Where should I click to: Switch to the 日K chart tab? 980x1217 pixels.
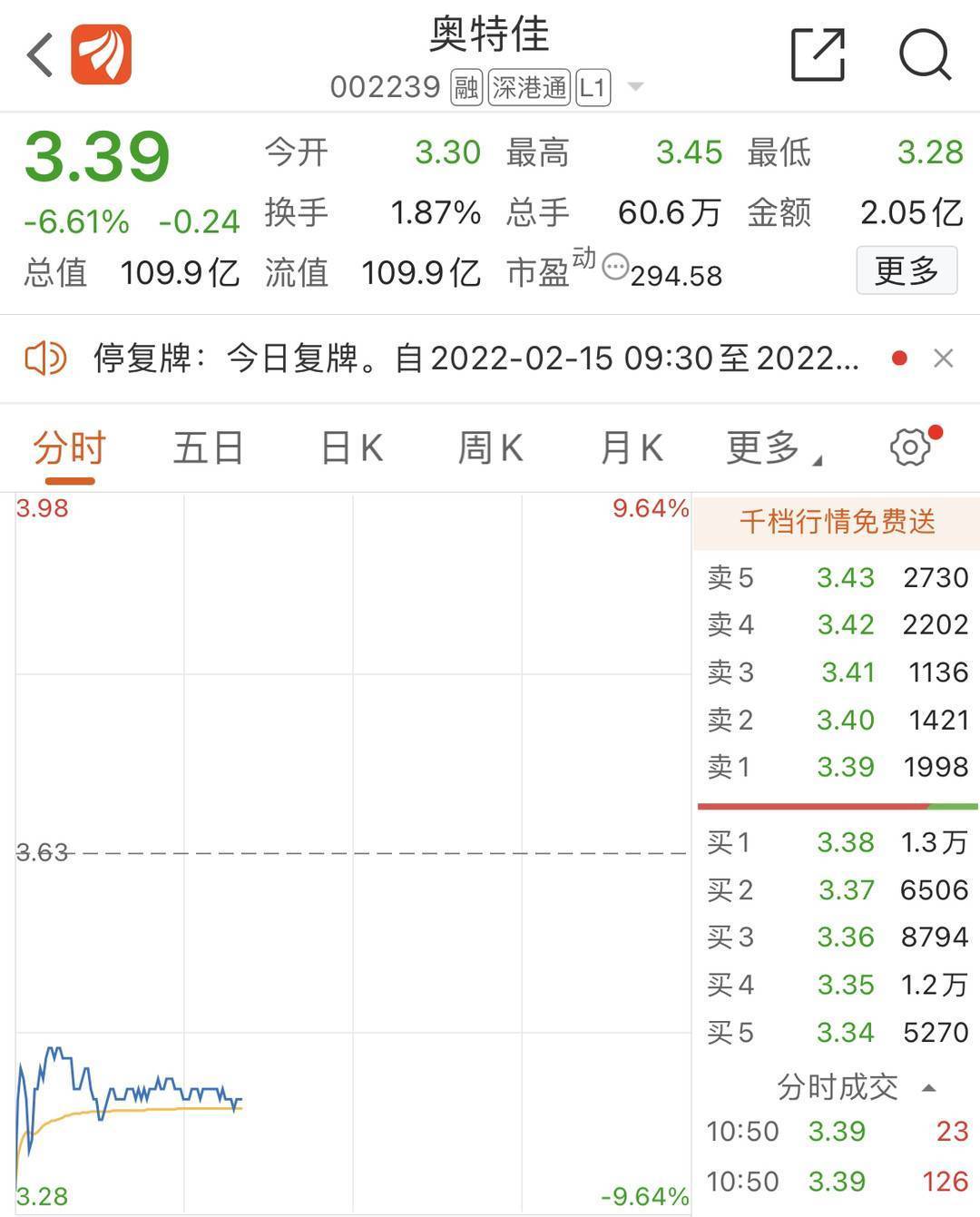351,448
